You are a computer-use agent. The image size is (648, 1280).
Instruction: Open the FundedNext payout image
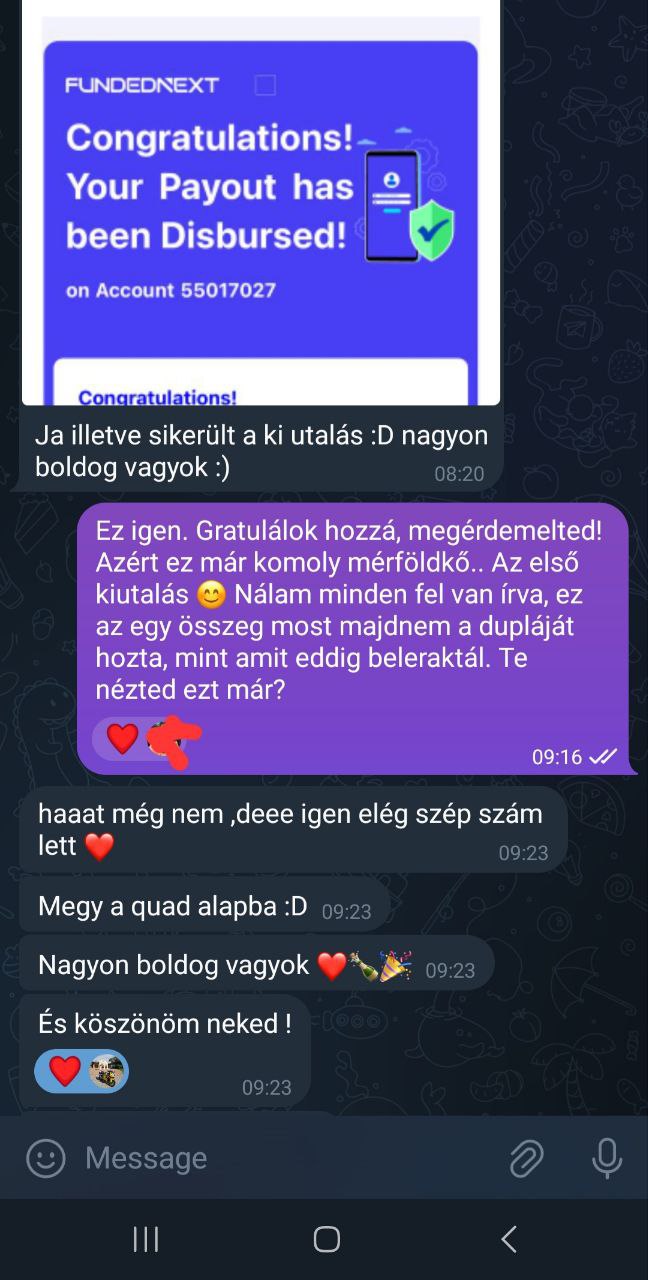pyautogui.click(x=260, y=203)
